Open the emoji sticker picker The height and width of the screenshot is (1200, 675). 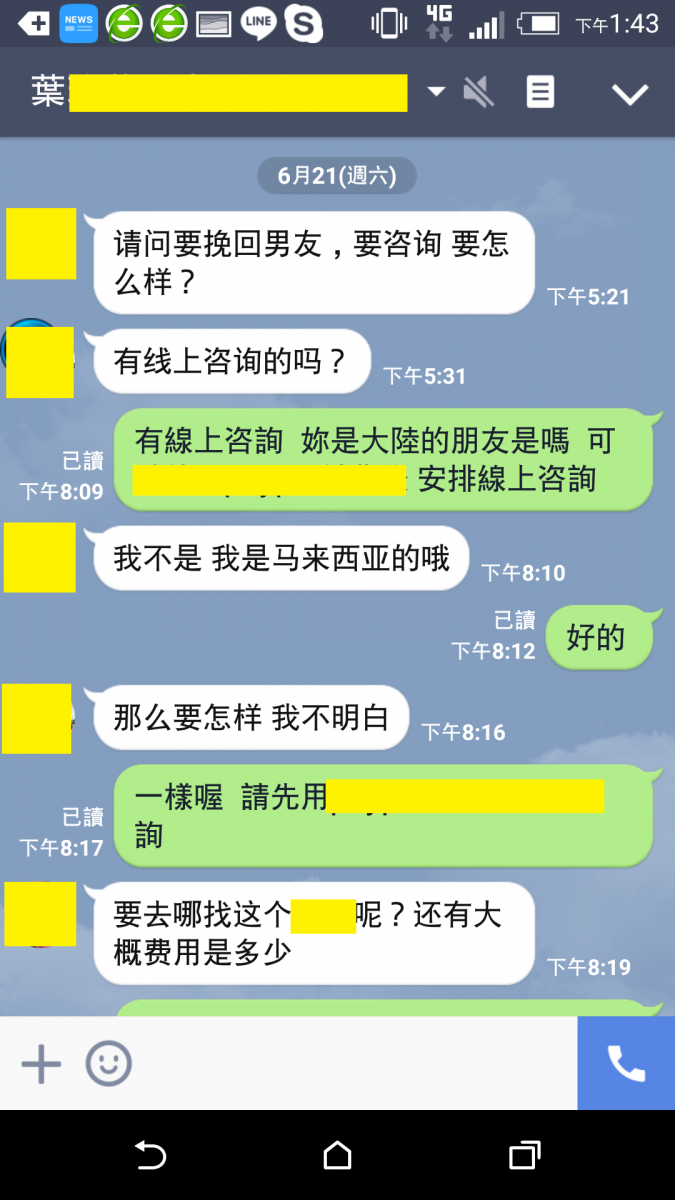[x=108, y=1064]
